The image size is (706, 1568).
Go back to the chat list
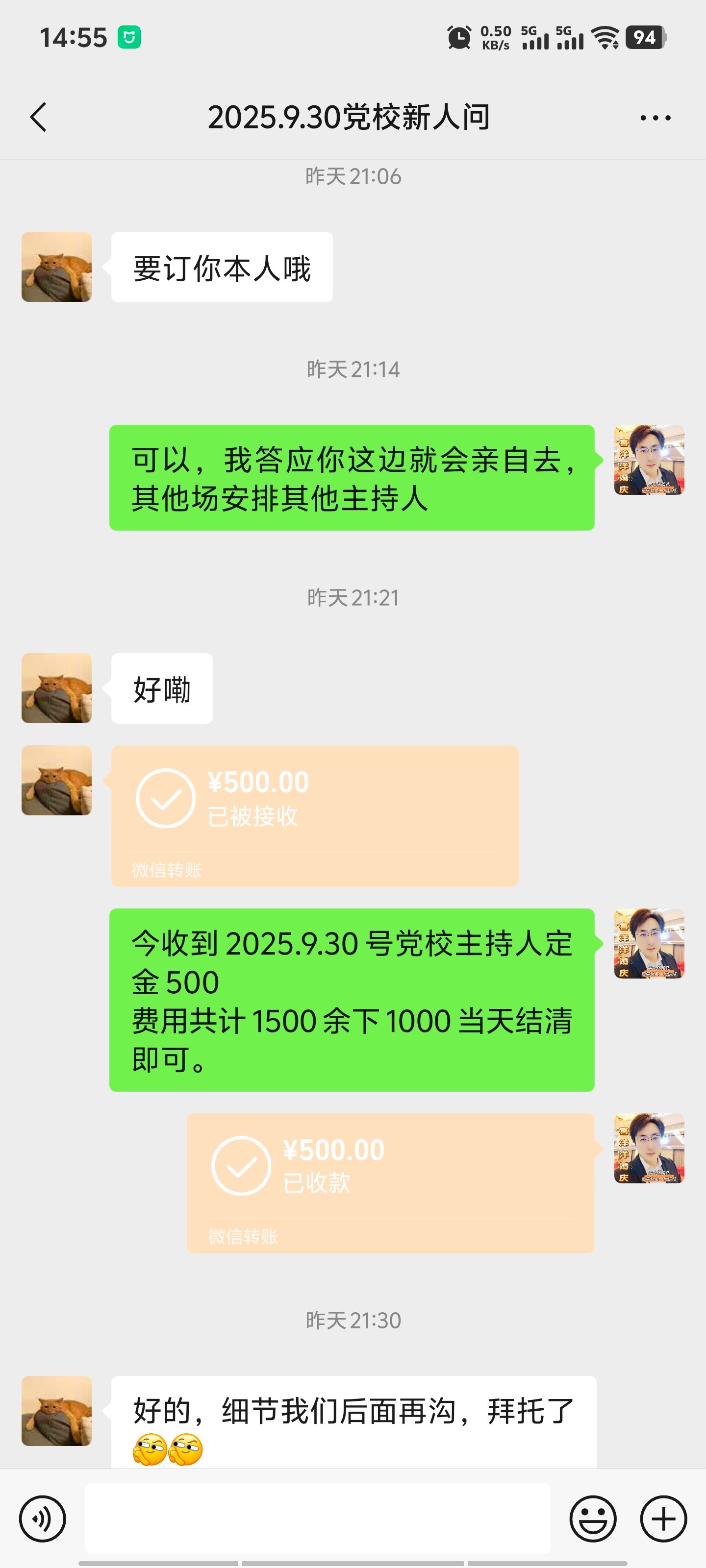pos(38,117)
